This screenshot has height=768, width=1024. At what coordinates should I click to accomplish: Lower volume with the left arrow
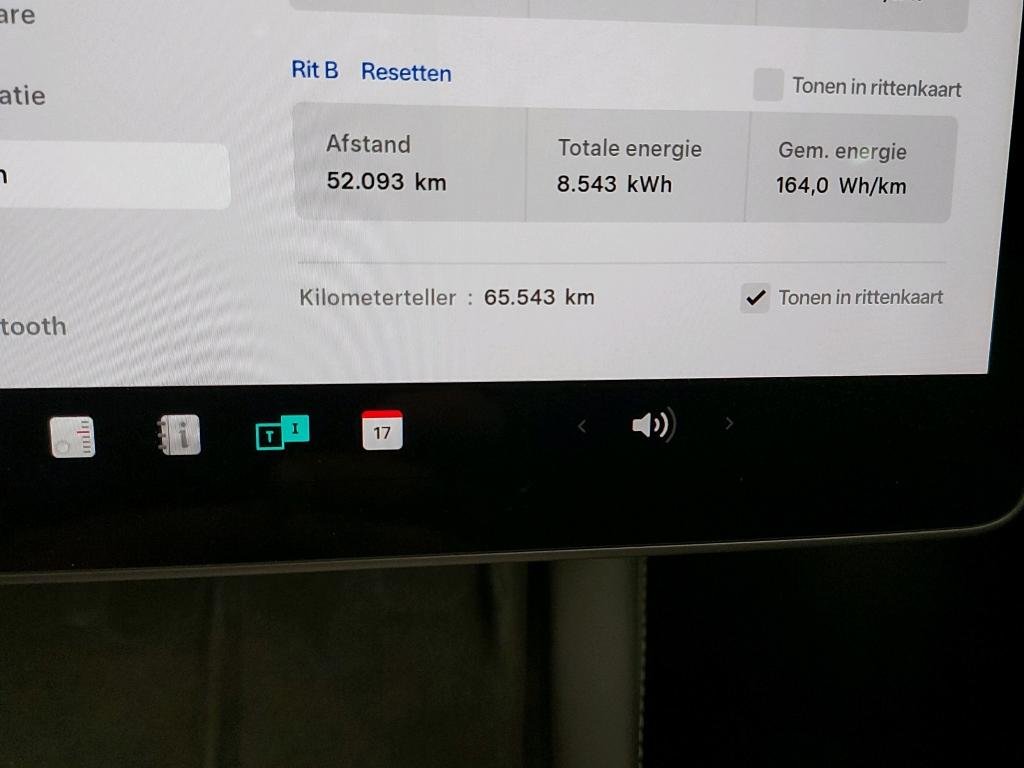(x=582, y=426)
